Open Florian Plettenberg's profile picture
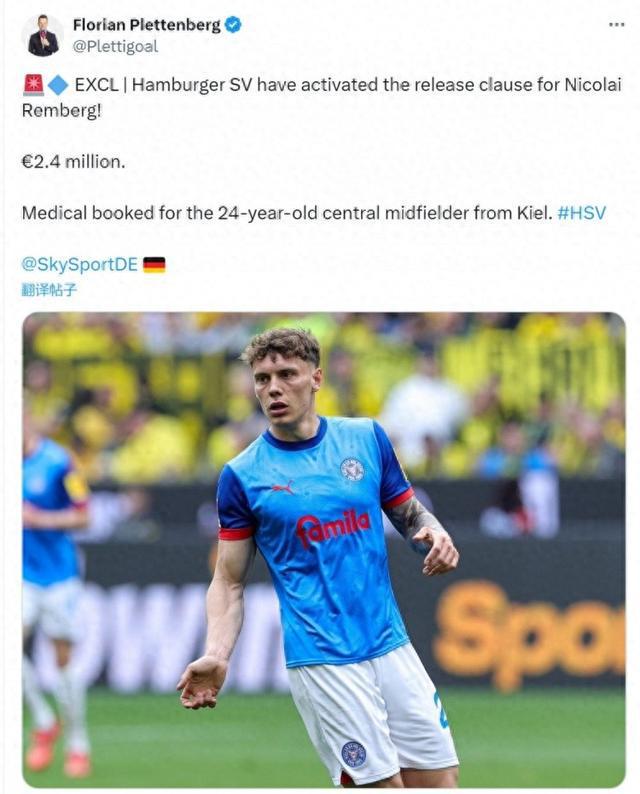The image size is (640, 794). (x=42, y=36)
